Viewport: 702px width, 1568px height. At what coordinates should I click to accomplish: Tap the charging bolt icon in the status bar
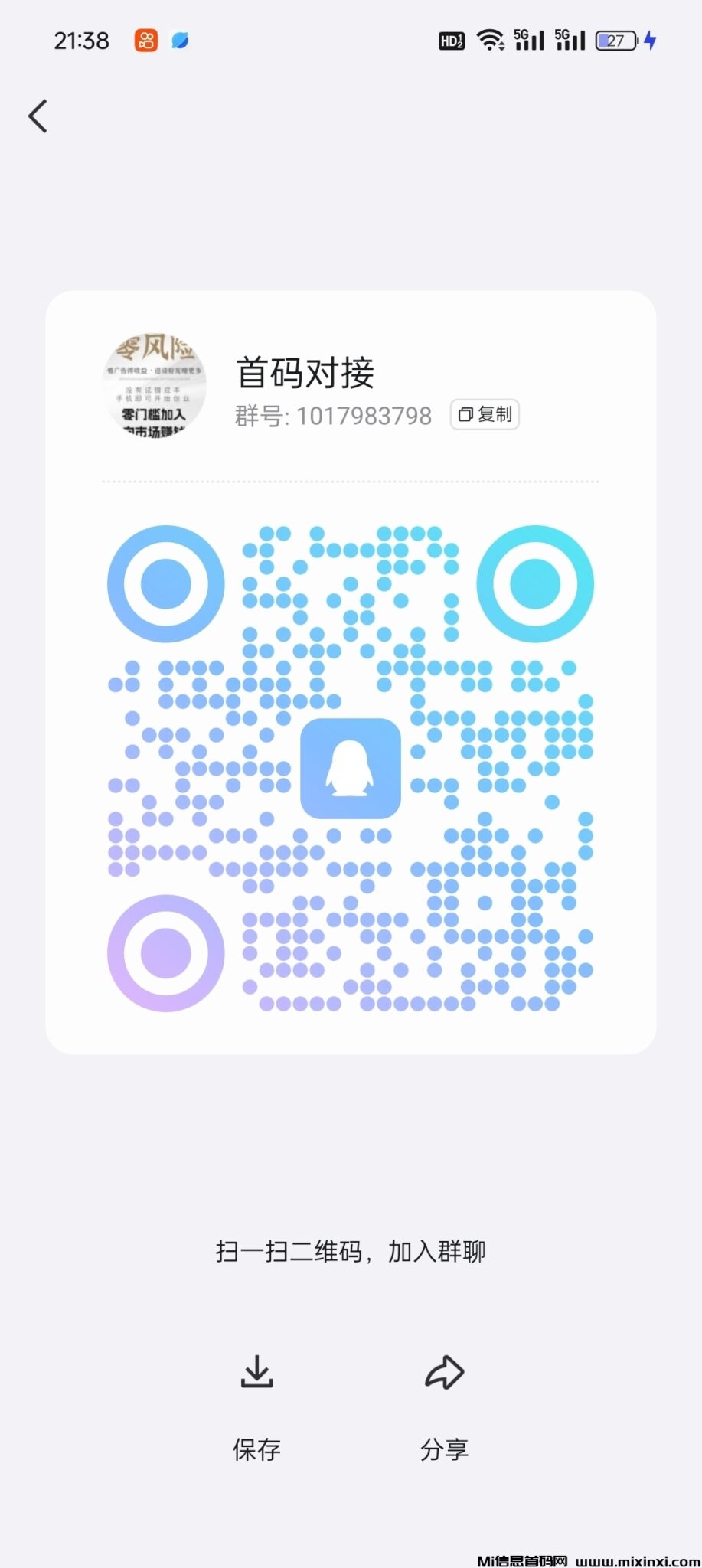(650, 40)
